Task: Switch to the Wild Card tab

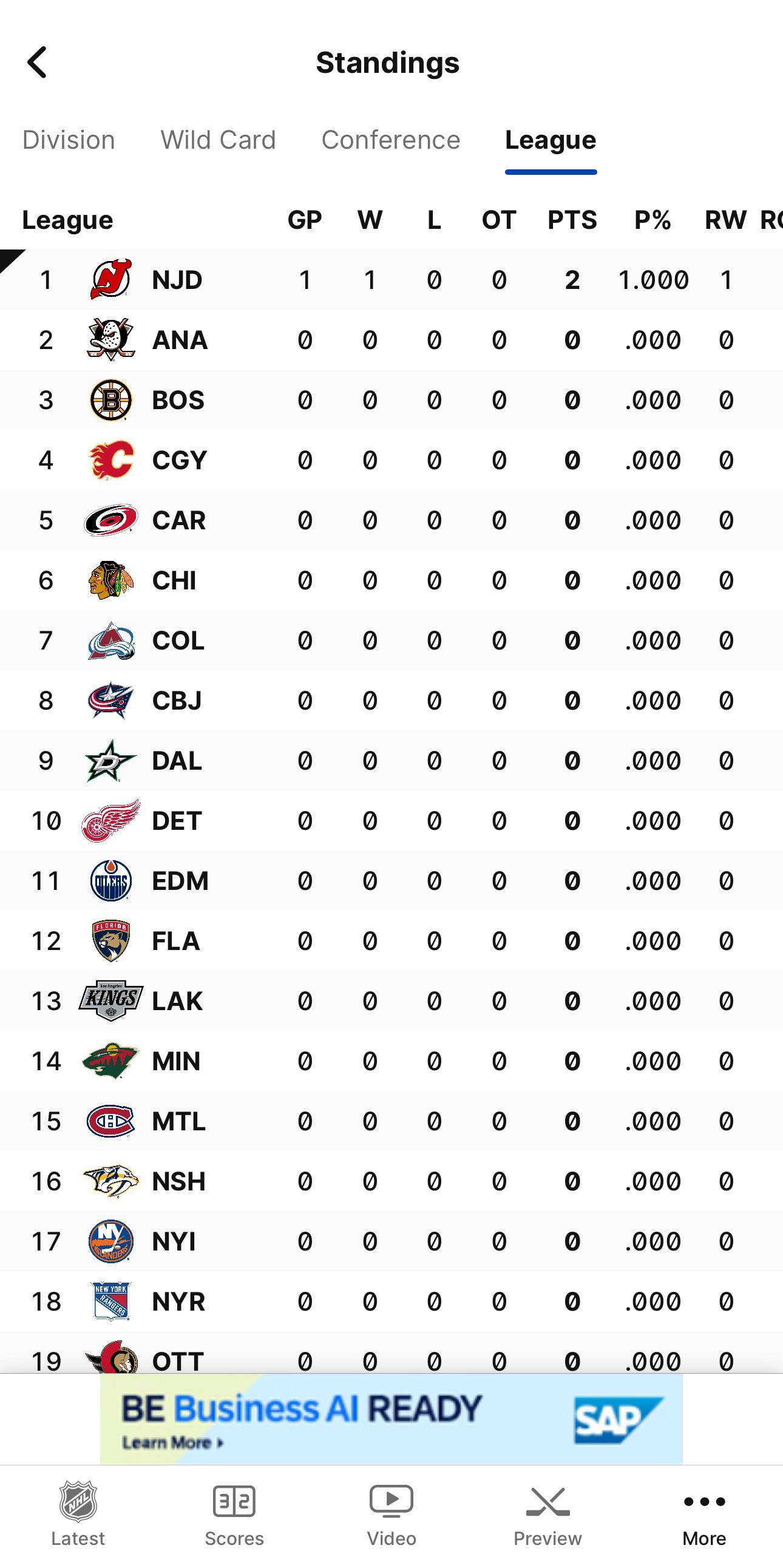Action: coord(218,140)
